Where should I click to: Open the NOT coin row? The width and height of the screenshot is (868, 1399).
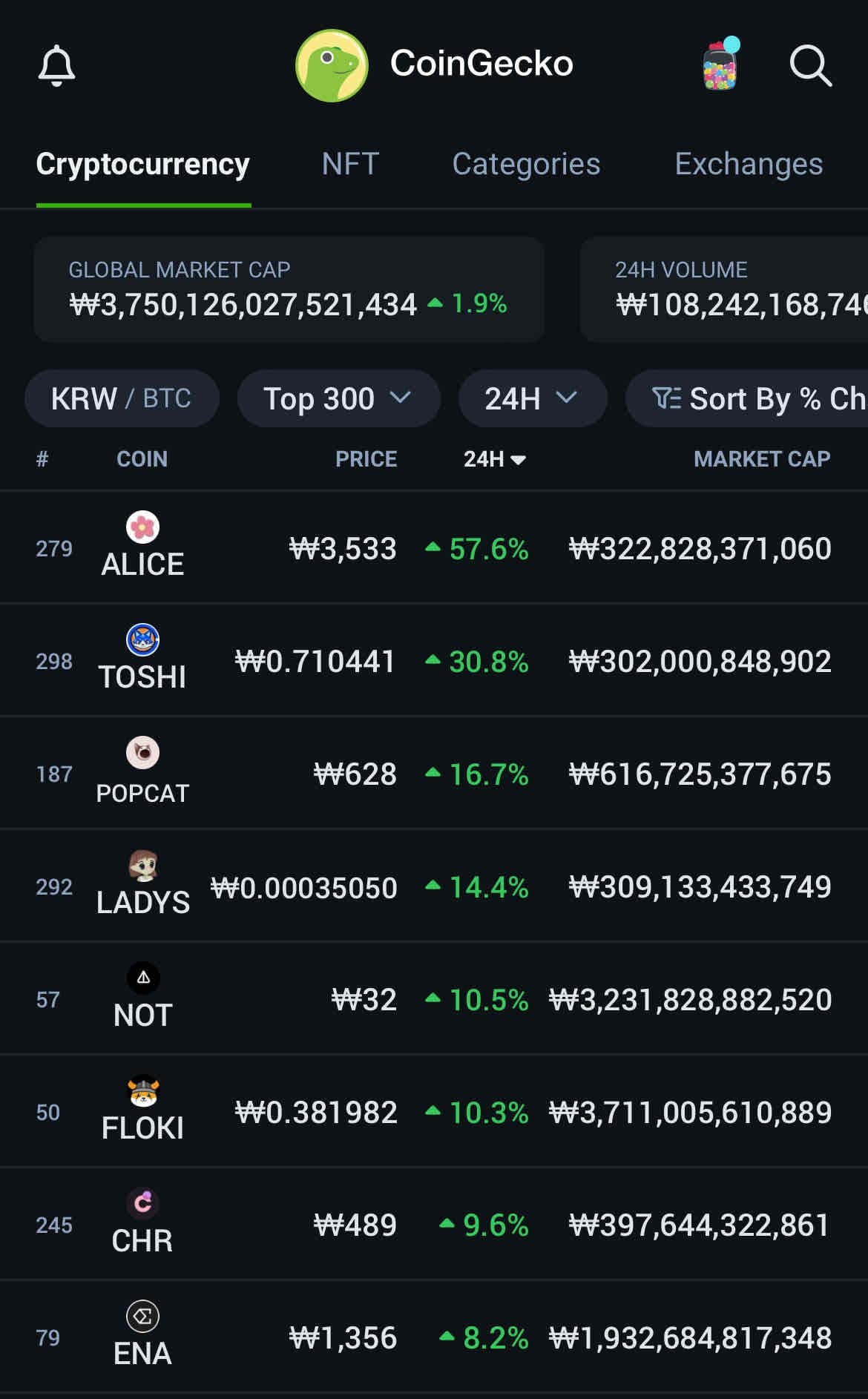coord(142,998)
